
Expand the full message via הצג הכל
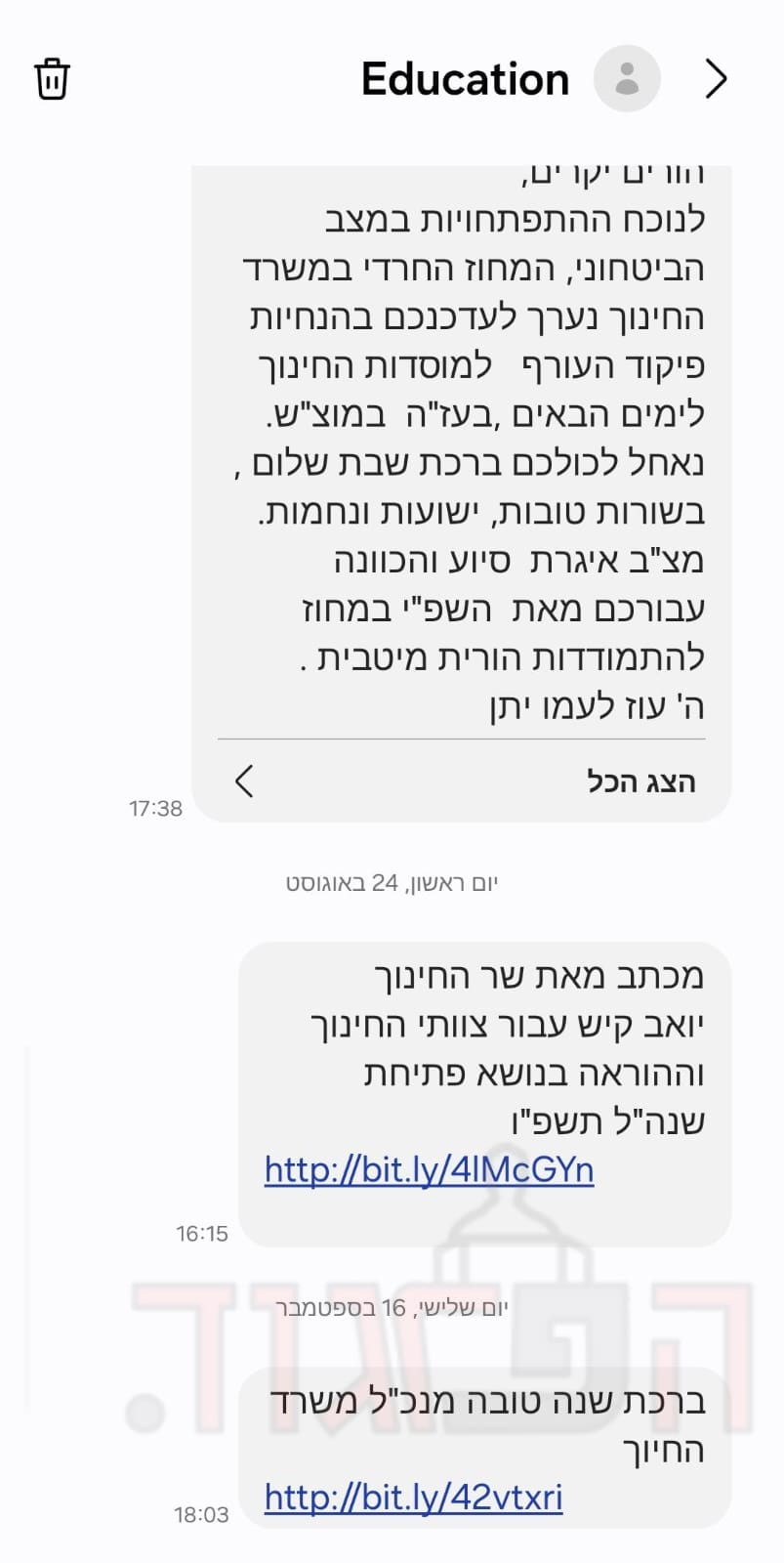pos(640,781)
